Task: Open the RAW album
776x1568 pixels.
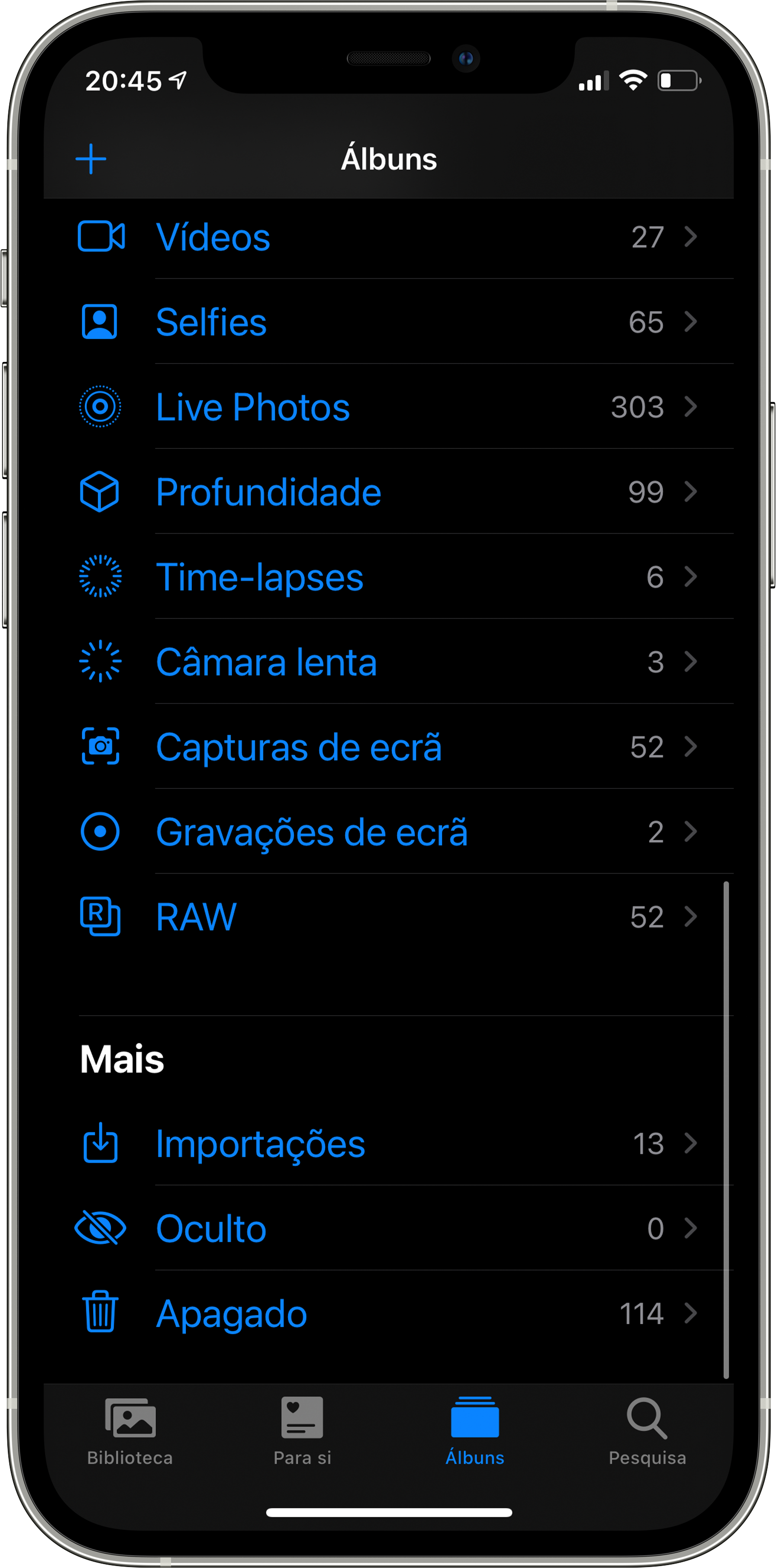Action: (388, 916)
